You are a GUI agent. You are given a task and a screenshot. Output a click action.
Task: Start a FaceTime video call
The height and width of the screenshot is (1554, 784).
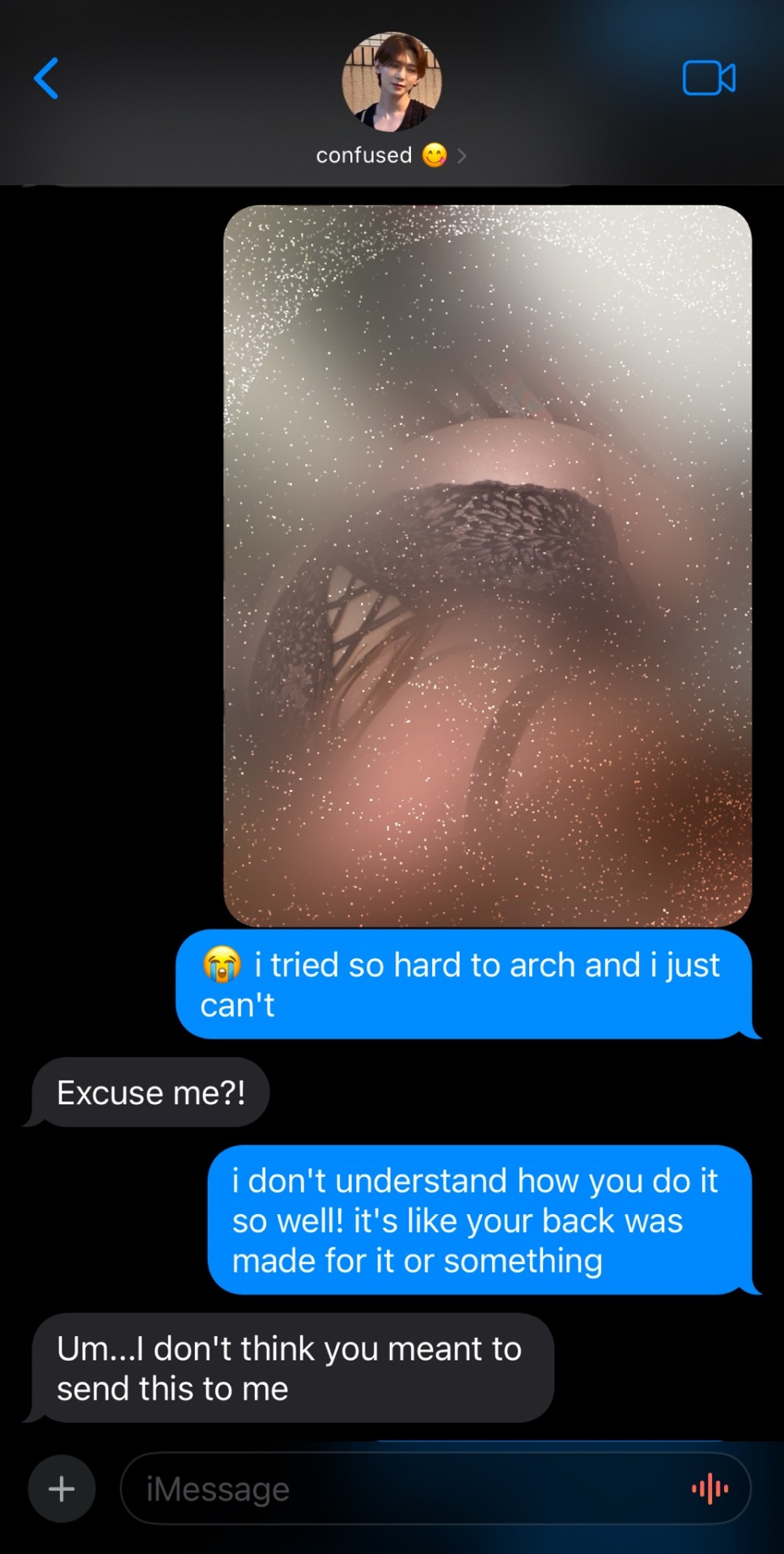[x=709, y=79]
